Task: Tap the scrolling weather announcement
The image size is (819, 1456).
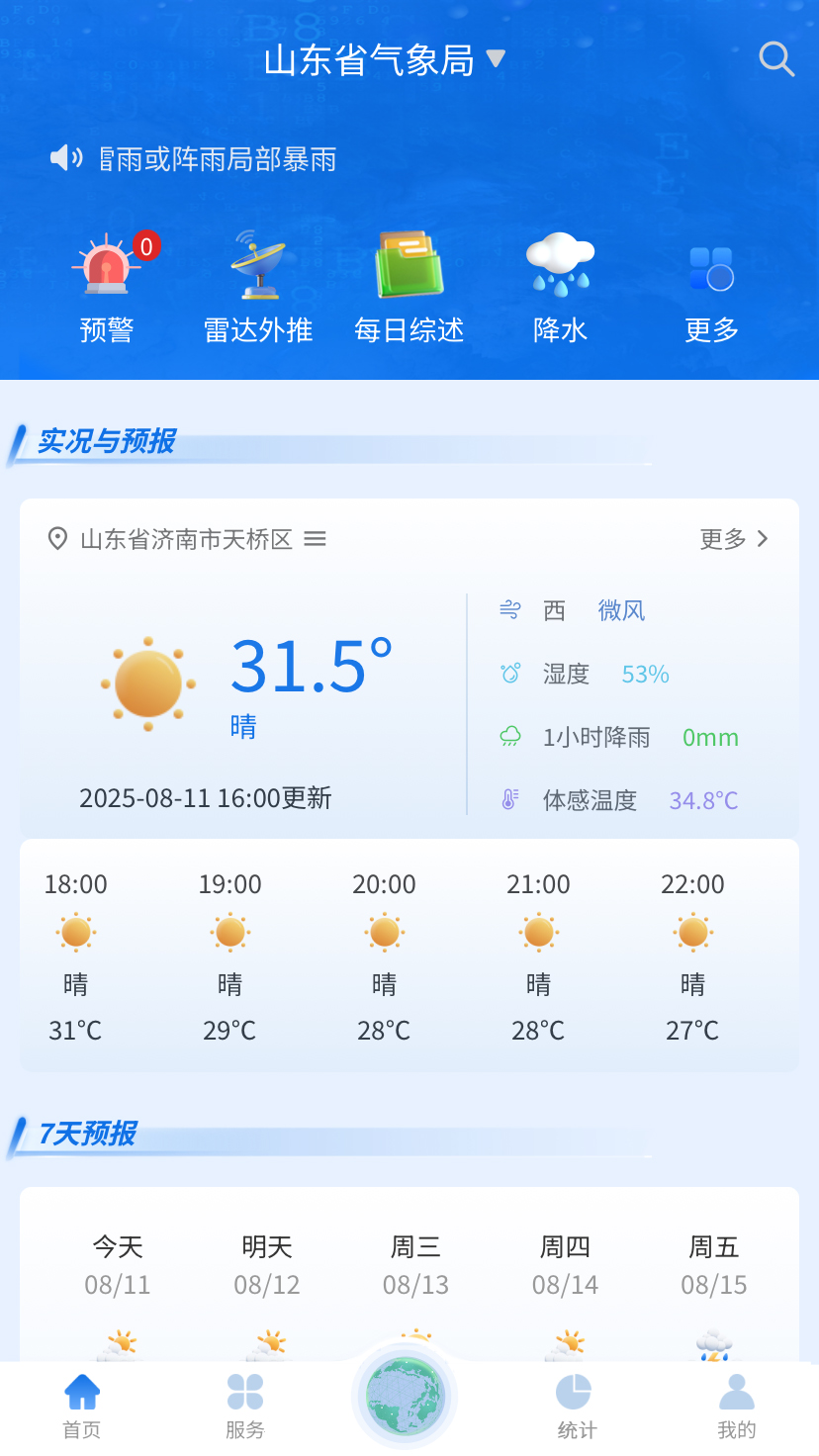Action: (218, 158)
